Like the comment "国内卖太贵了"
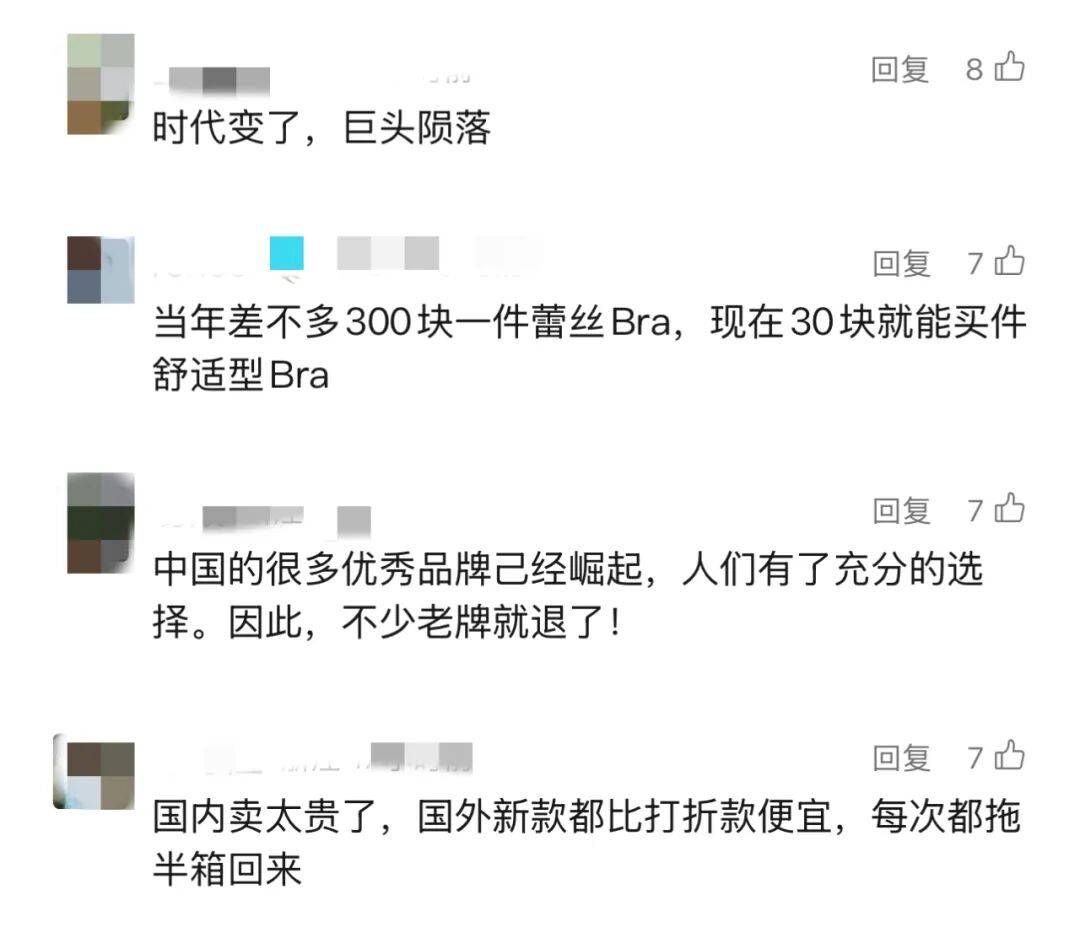The image size is (1080, 933). [x=1008, y=756]
